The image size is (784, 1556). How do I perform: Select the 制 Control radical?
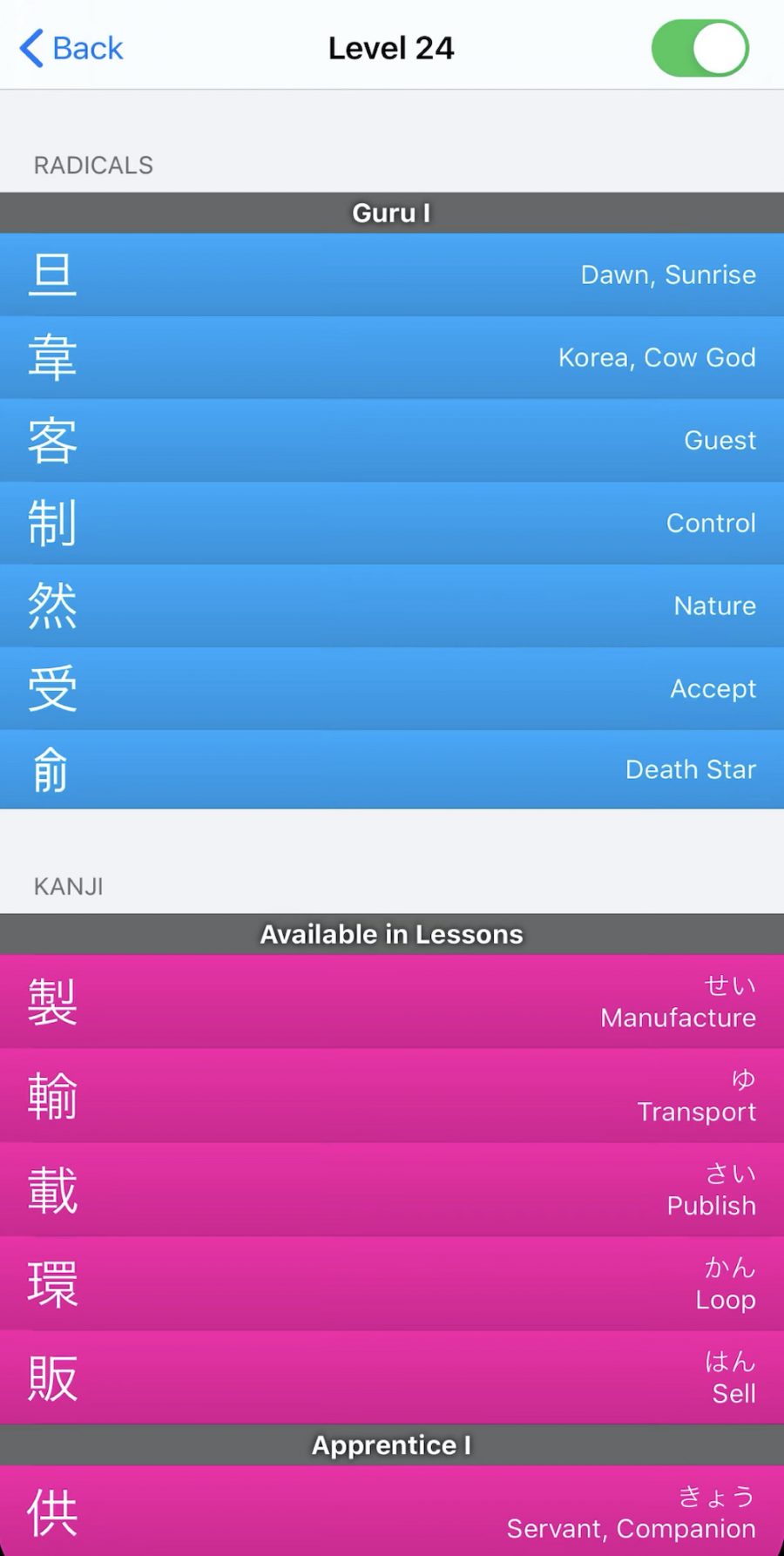(392, 523)
